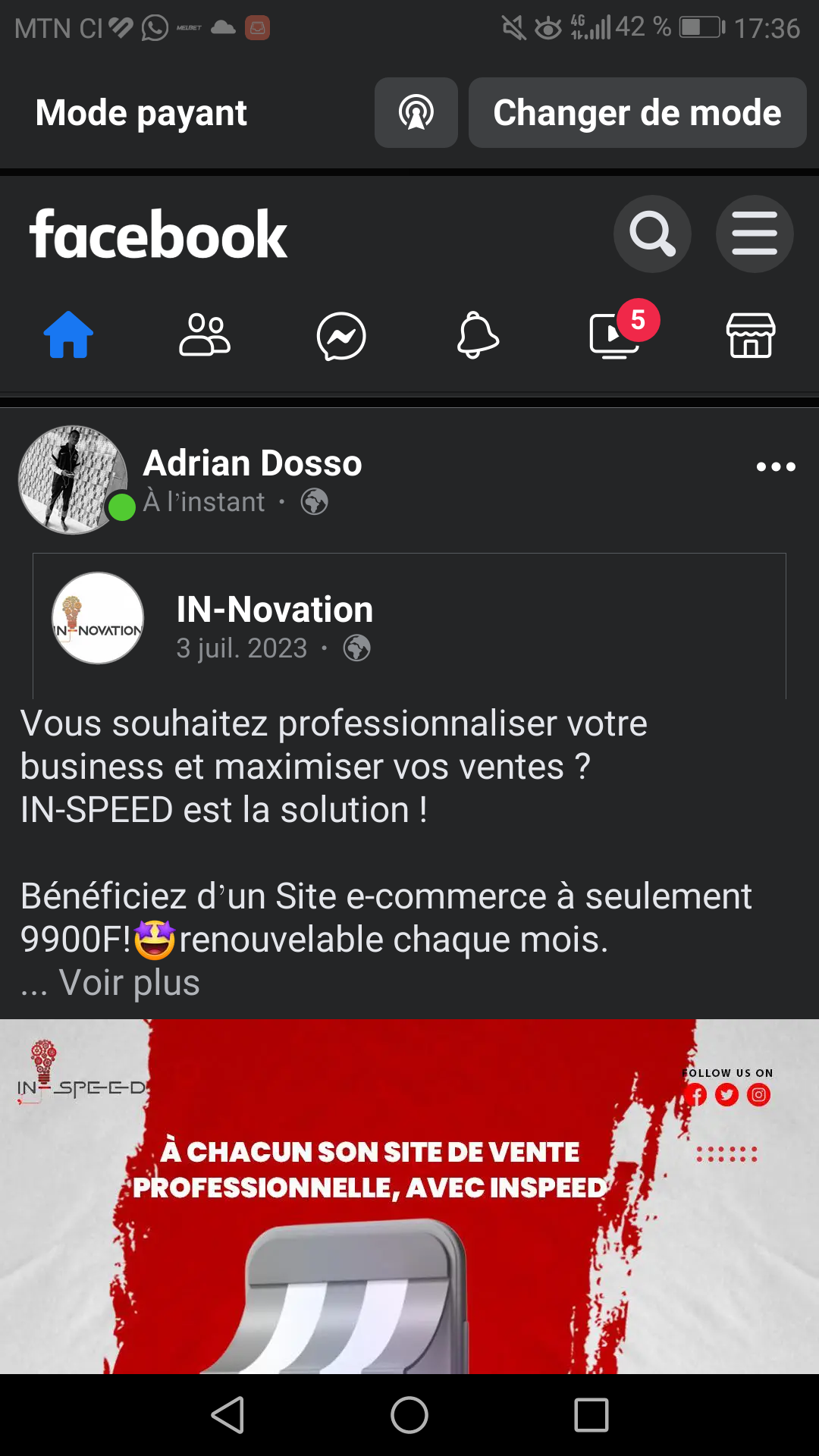Viewport: 819px width, 1456px height.
Task: Open options menu on Adrian Dosso's post
Action: click(775, 466)
